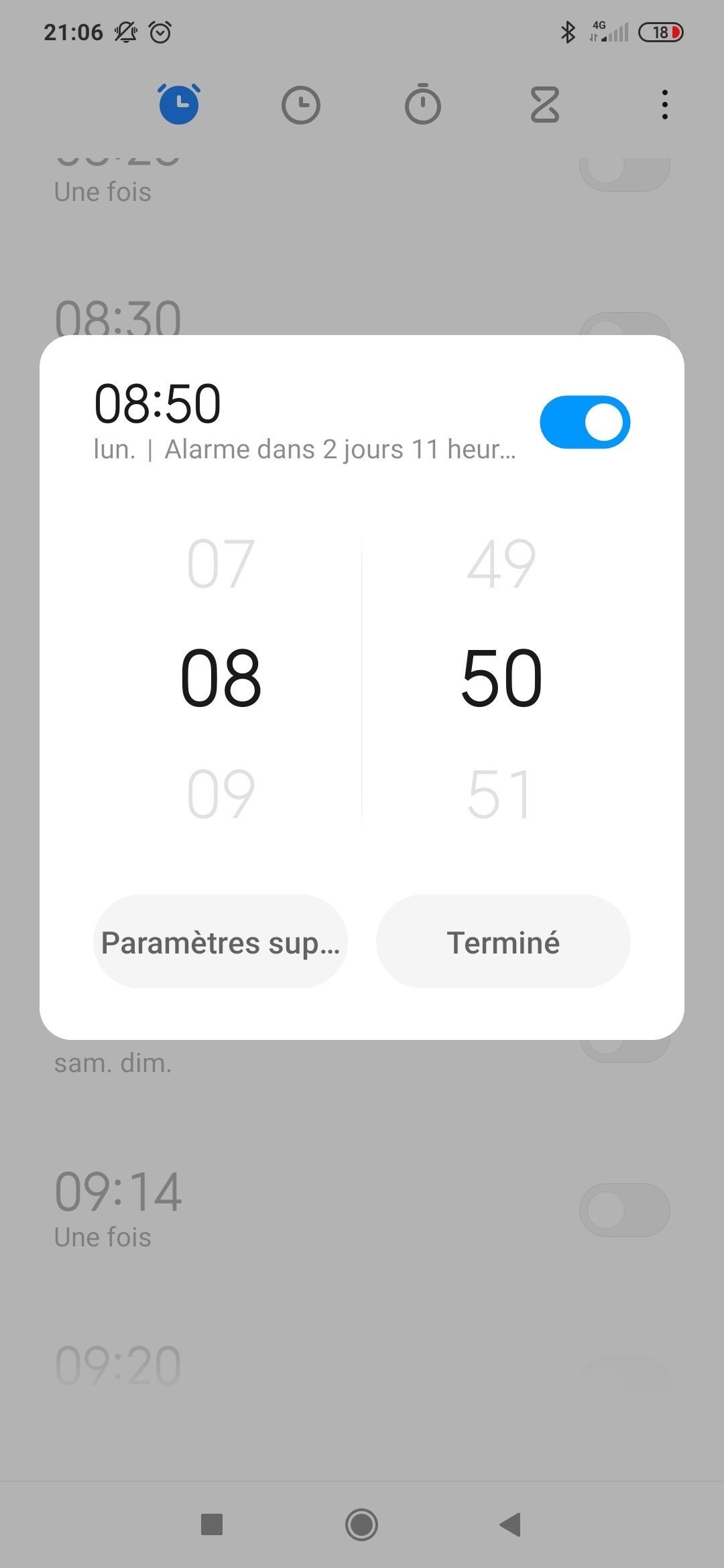Go to the home screen

[361, 1524]
